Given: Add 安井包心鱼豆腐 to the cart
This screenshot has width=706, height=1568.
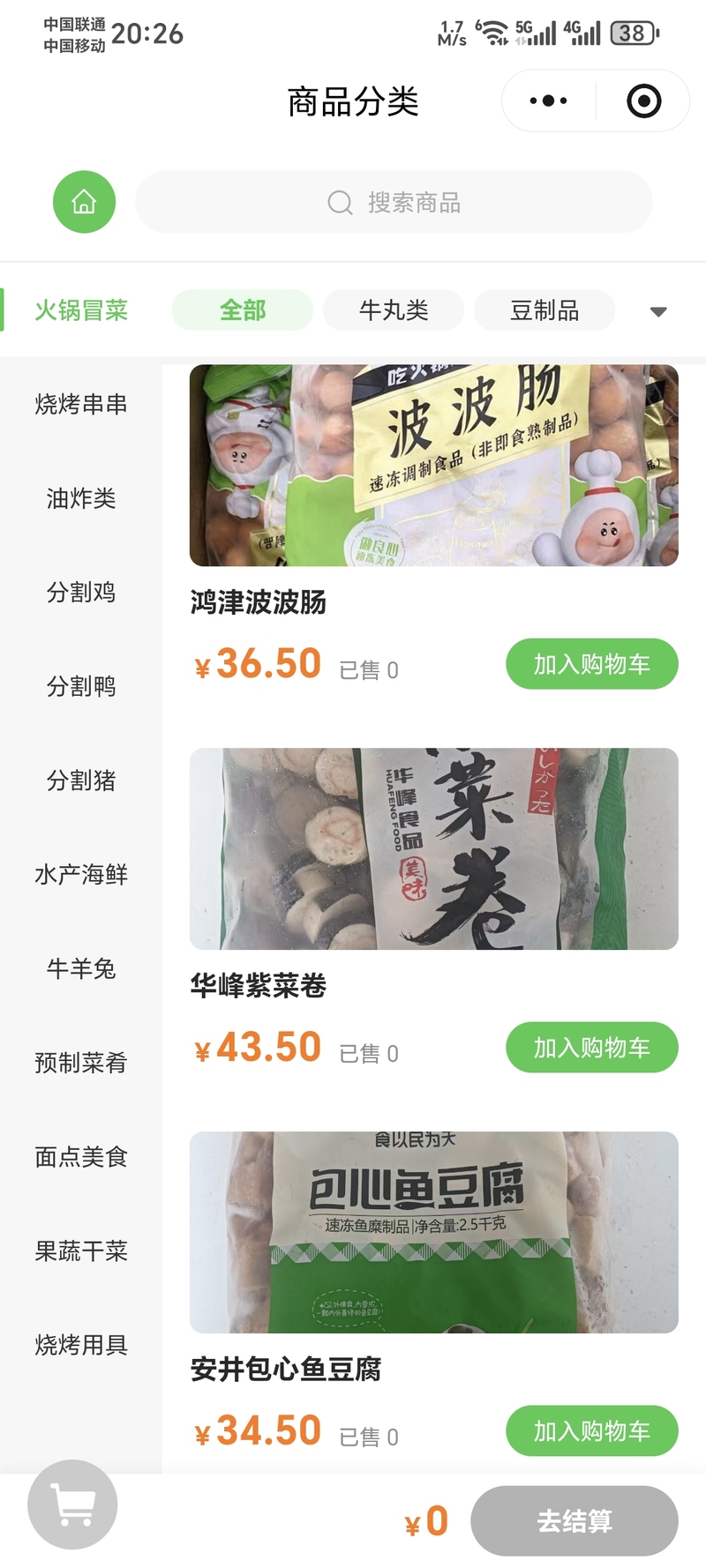Looking at the screenshot, I should pyautogui.click(x=591, y=1430).
